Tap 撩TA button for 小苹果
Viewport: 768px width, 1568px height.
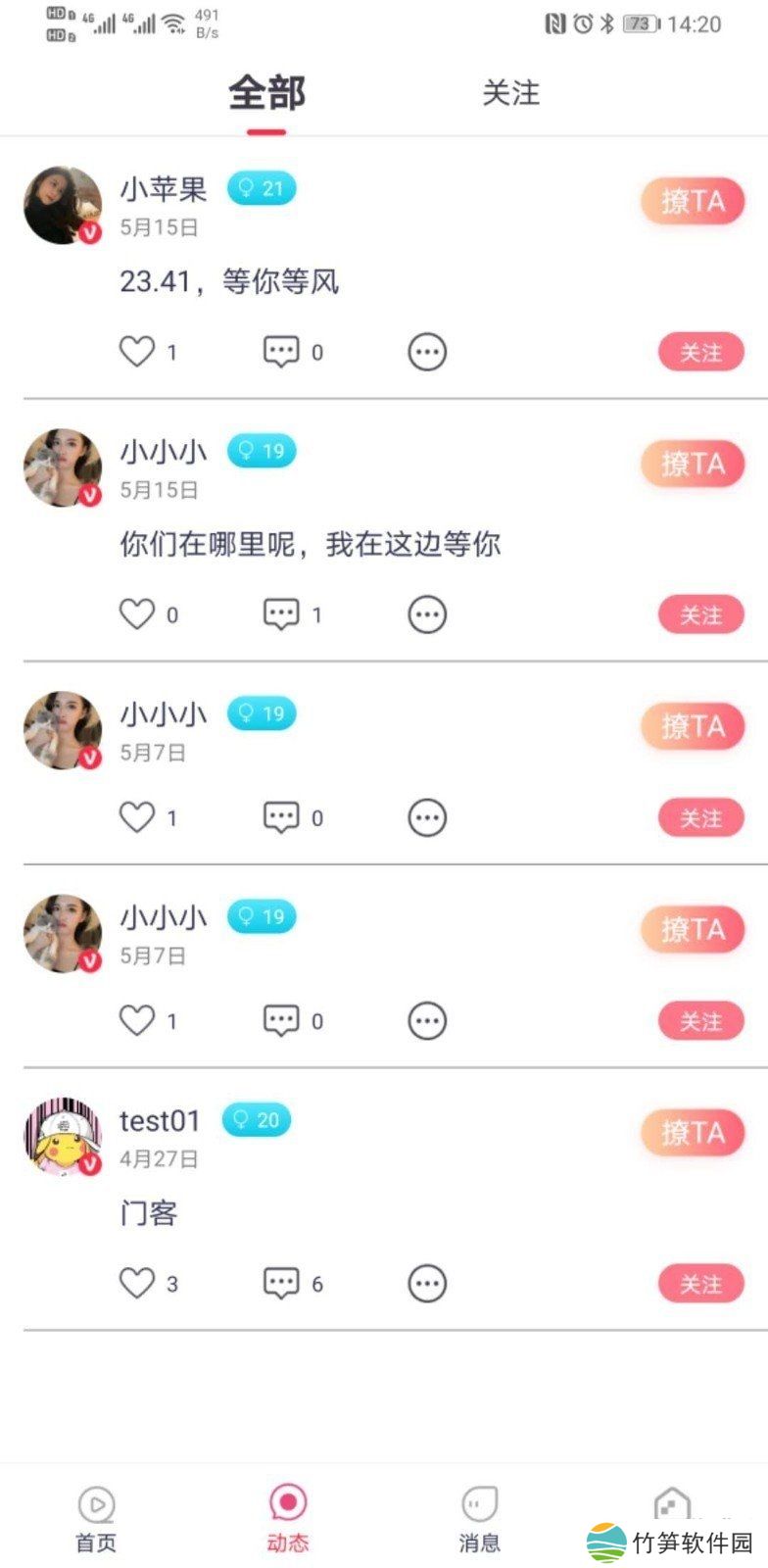(x=693, y=202)
